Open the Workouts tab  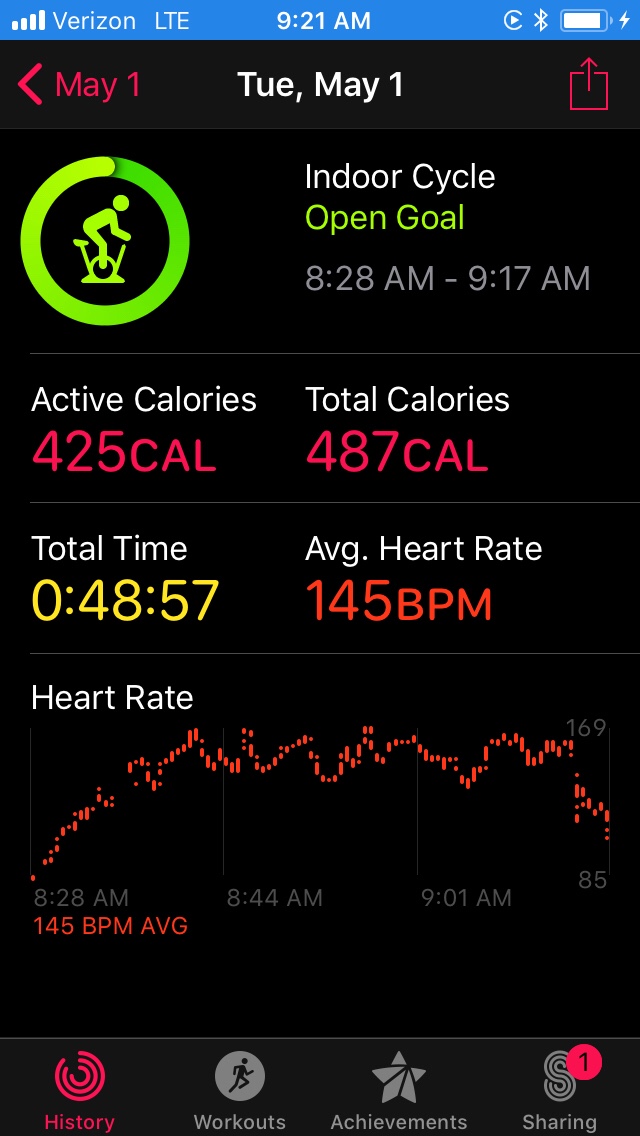[239, 1090]
